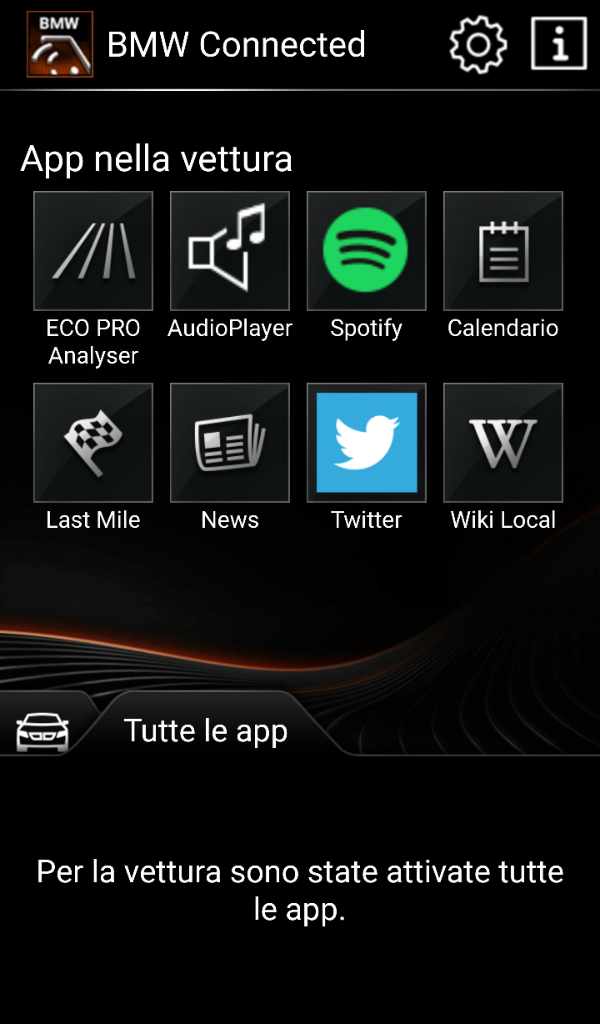Open the info icon
Viewport: 600px width, 1024px height.
(x=558, y=44)
